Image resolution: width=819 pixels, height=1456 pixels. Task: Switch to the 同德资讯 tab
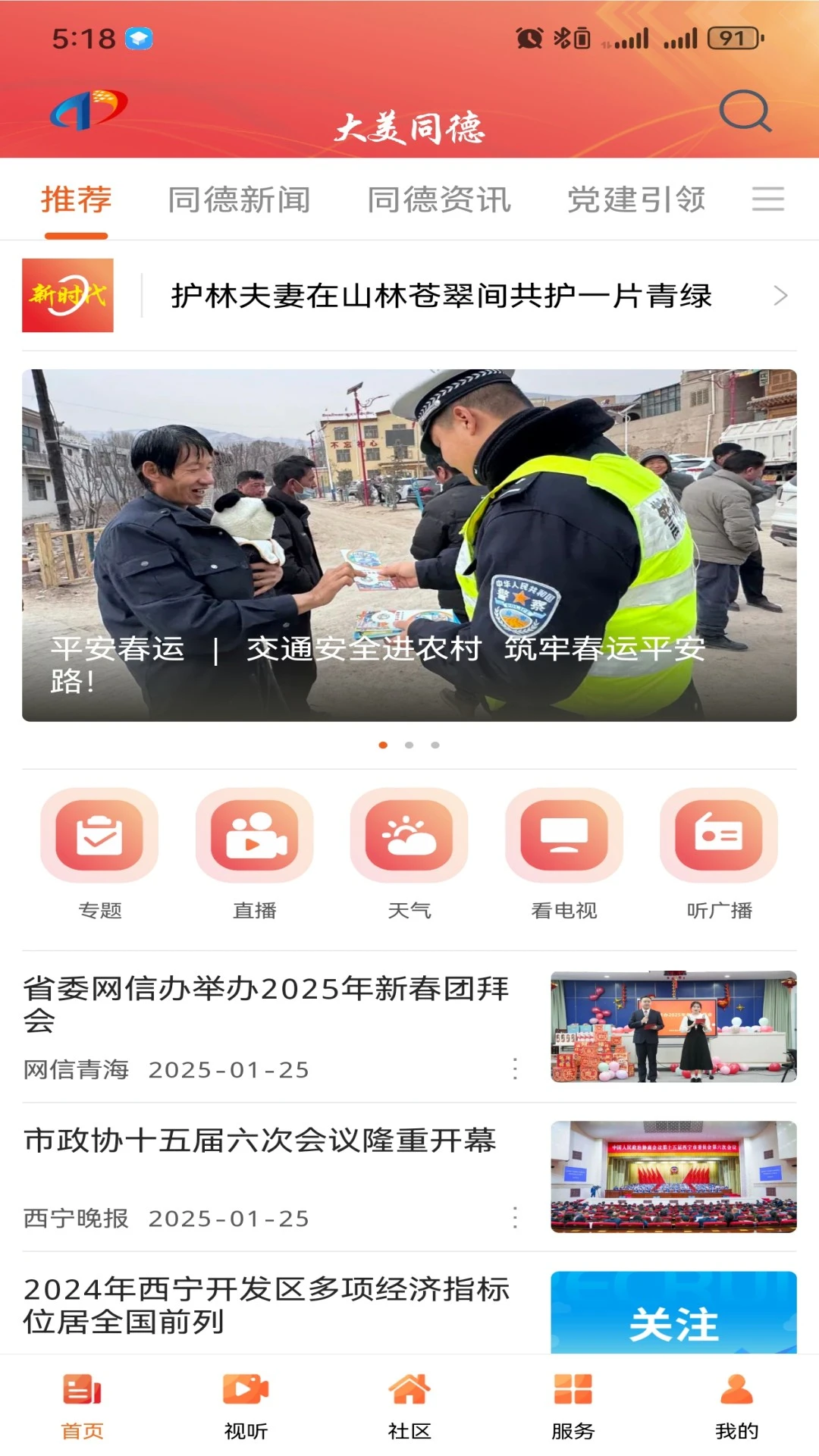click(x=439, y=200)
